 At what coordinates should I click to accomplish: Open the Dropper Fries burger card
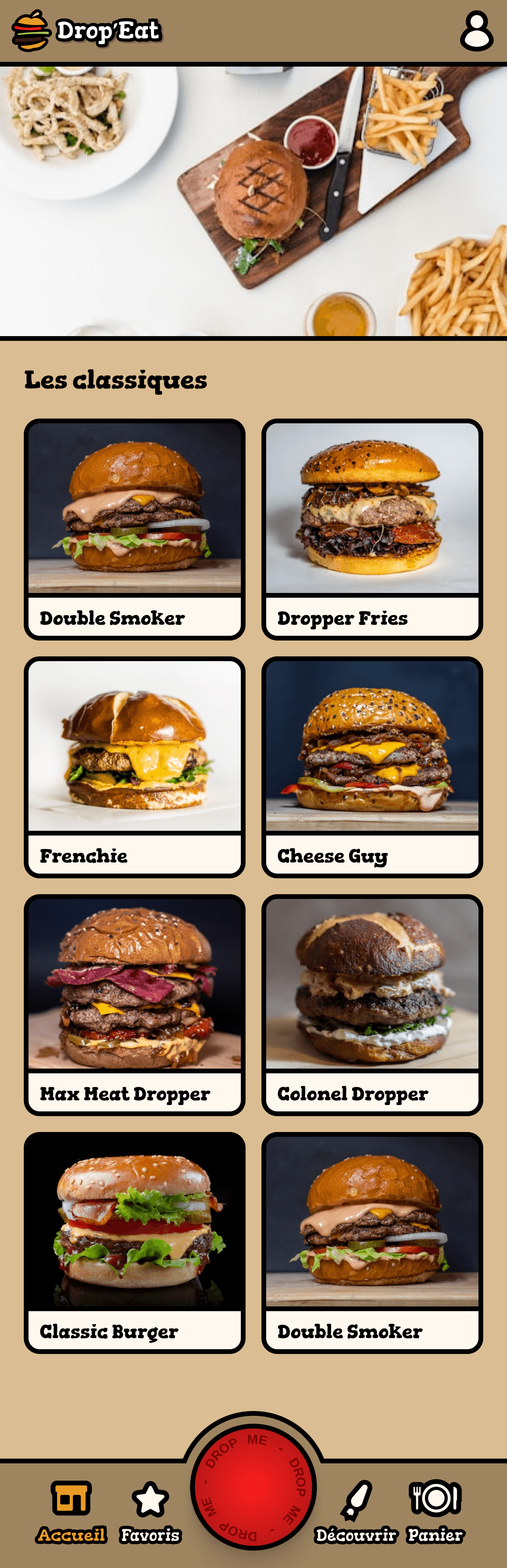click(x=372, y=529)
